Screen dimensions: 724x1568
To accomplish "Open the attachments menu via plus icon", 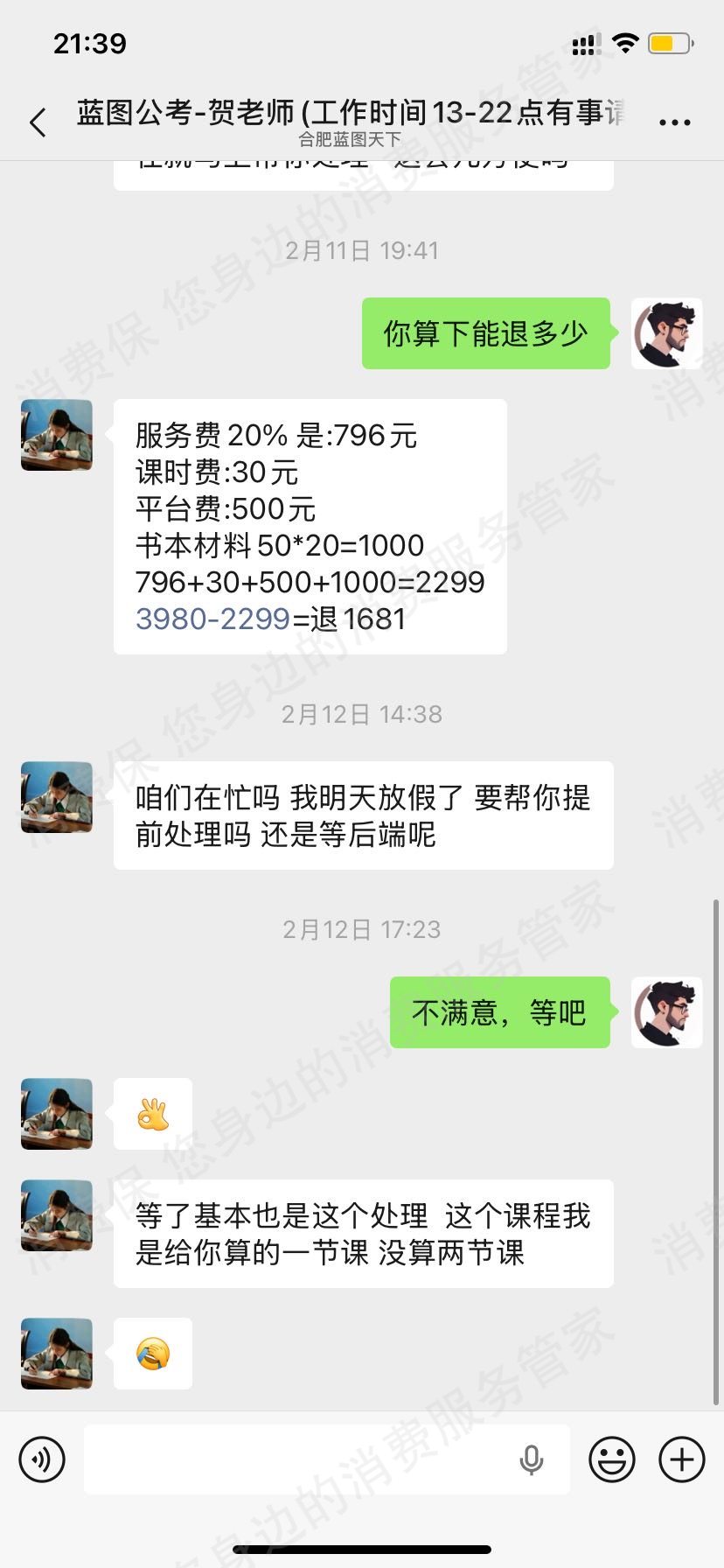I will click(681, 1459).
